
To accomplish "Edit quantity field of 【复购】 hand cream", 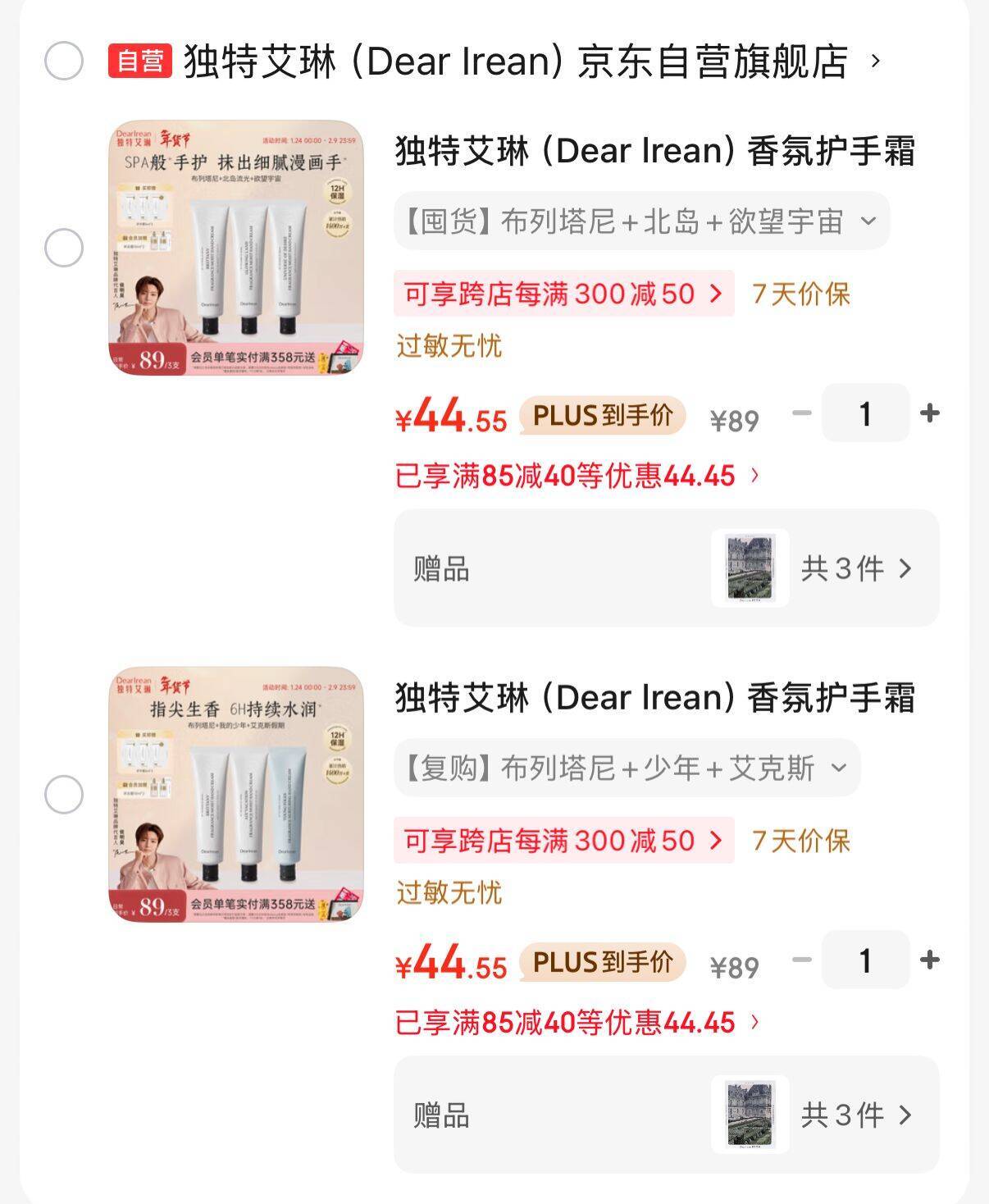I will tap(865, 960).
